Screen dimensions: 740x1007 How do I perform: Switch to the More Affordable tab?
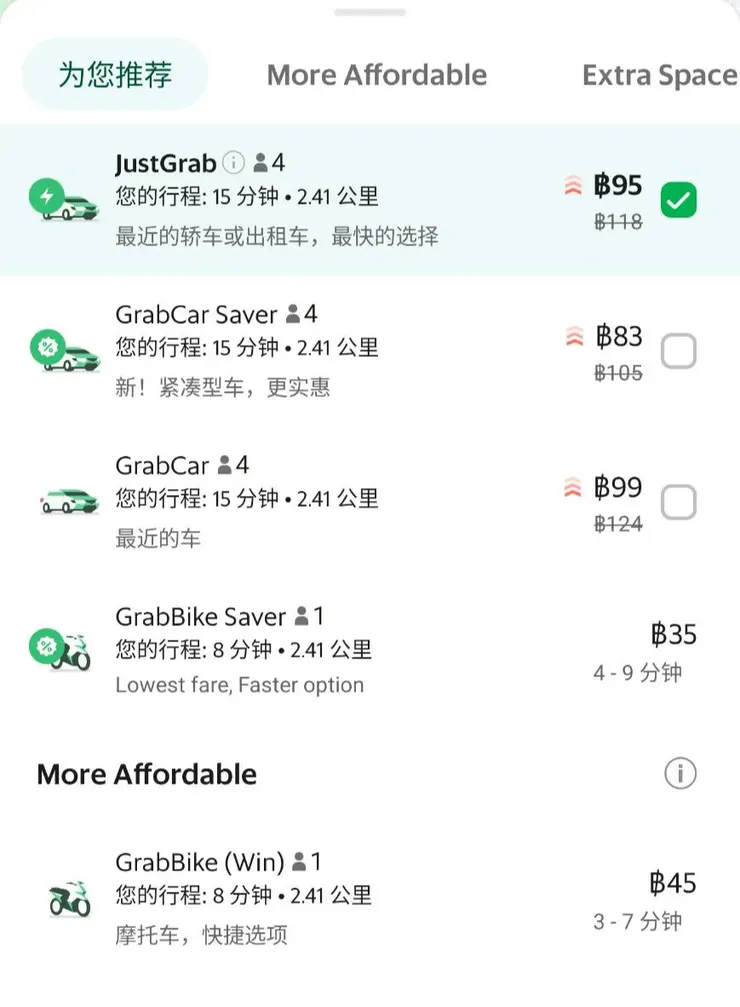(x=377, y=74)
